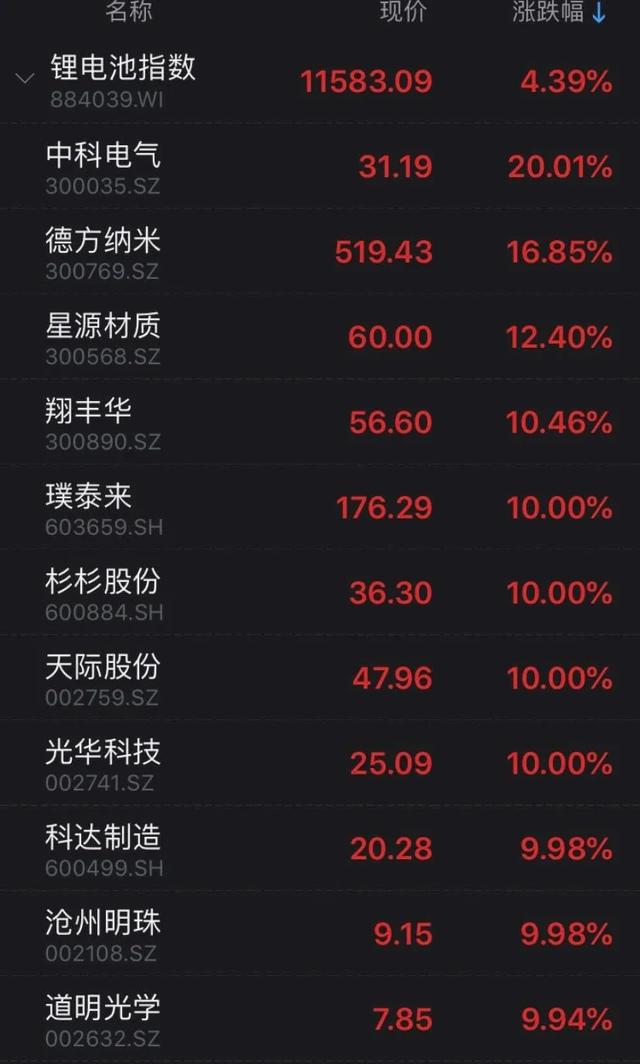
Task: View the 沧州明珠 stock details
Action: point(320,934)
